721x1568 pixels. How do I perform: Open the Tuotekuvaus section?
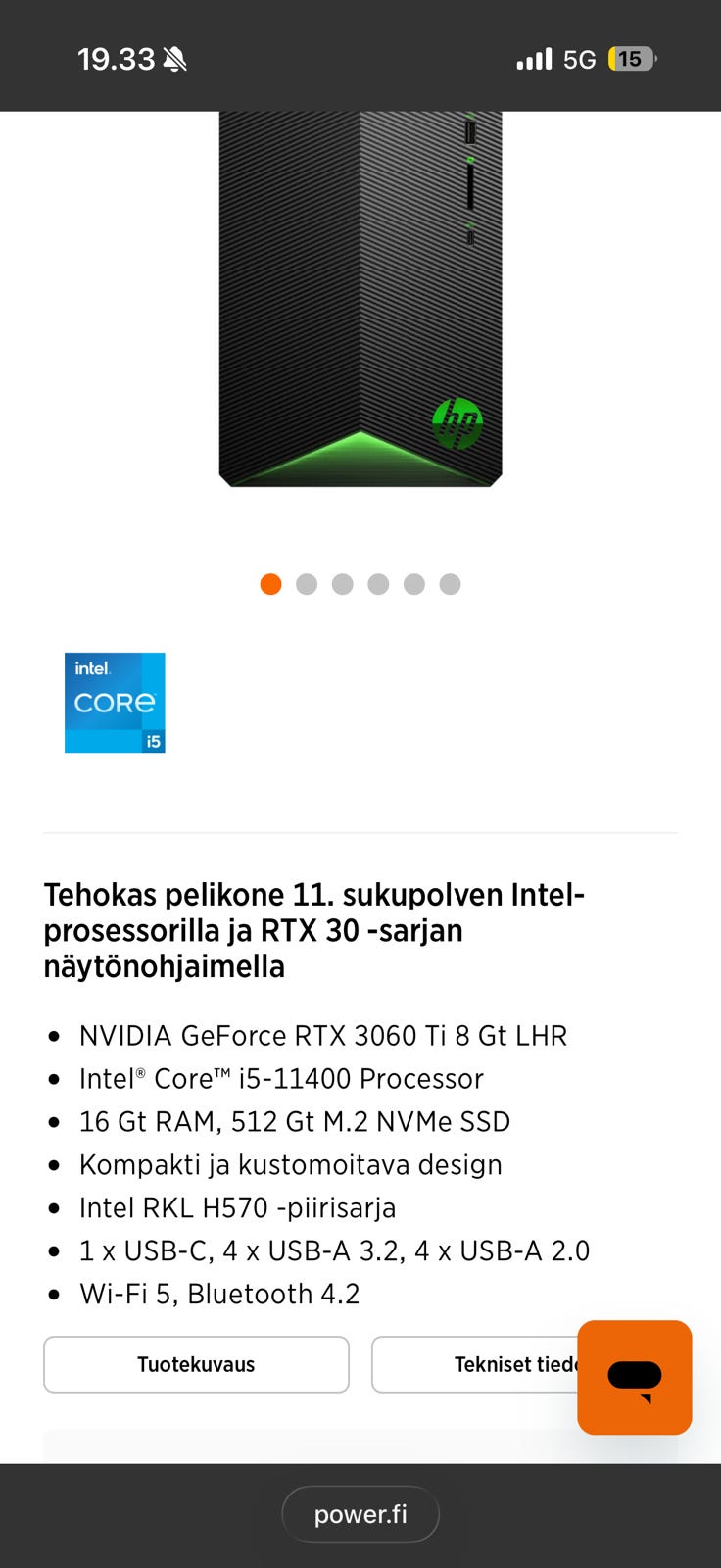(x=196, y=1364)
